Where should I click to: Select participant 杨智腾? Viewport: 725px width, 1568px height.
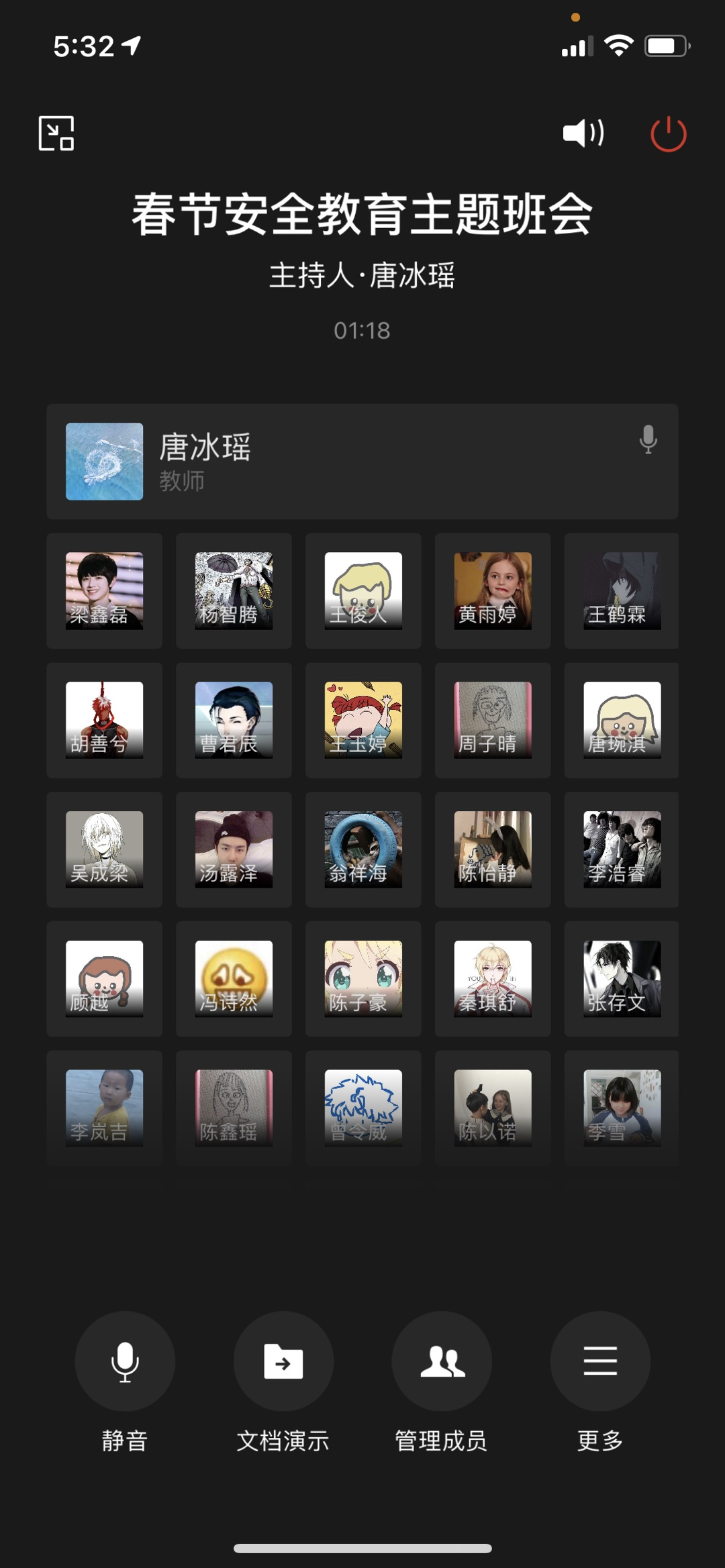pos(234,590)
